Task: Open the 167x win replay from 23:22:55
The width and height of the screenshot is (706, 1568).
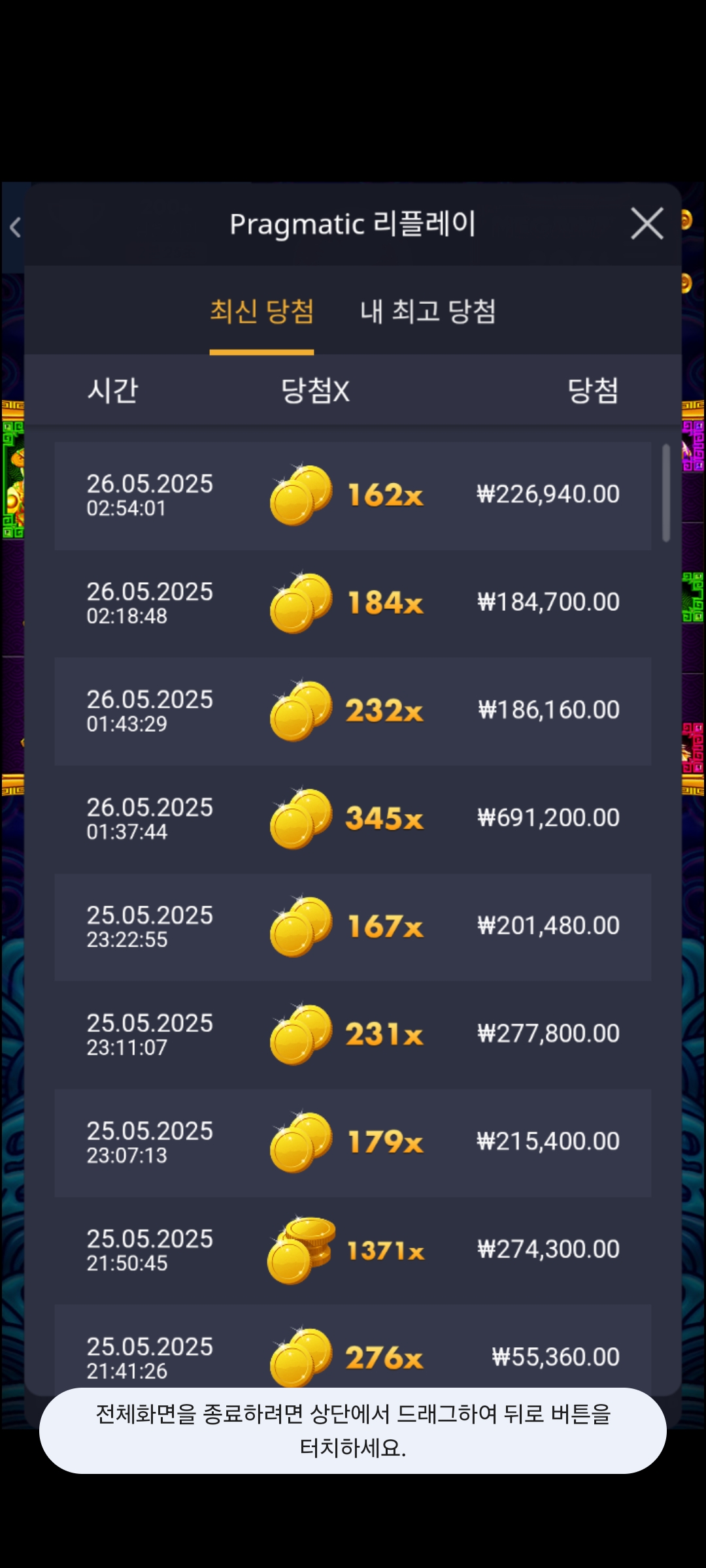Action: [x=352, y=927]
